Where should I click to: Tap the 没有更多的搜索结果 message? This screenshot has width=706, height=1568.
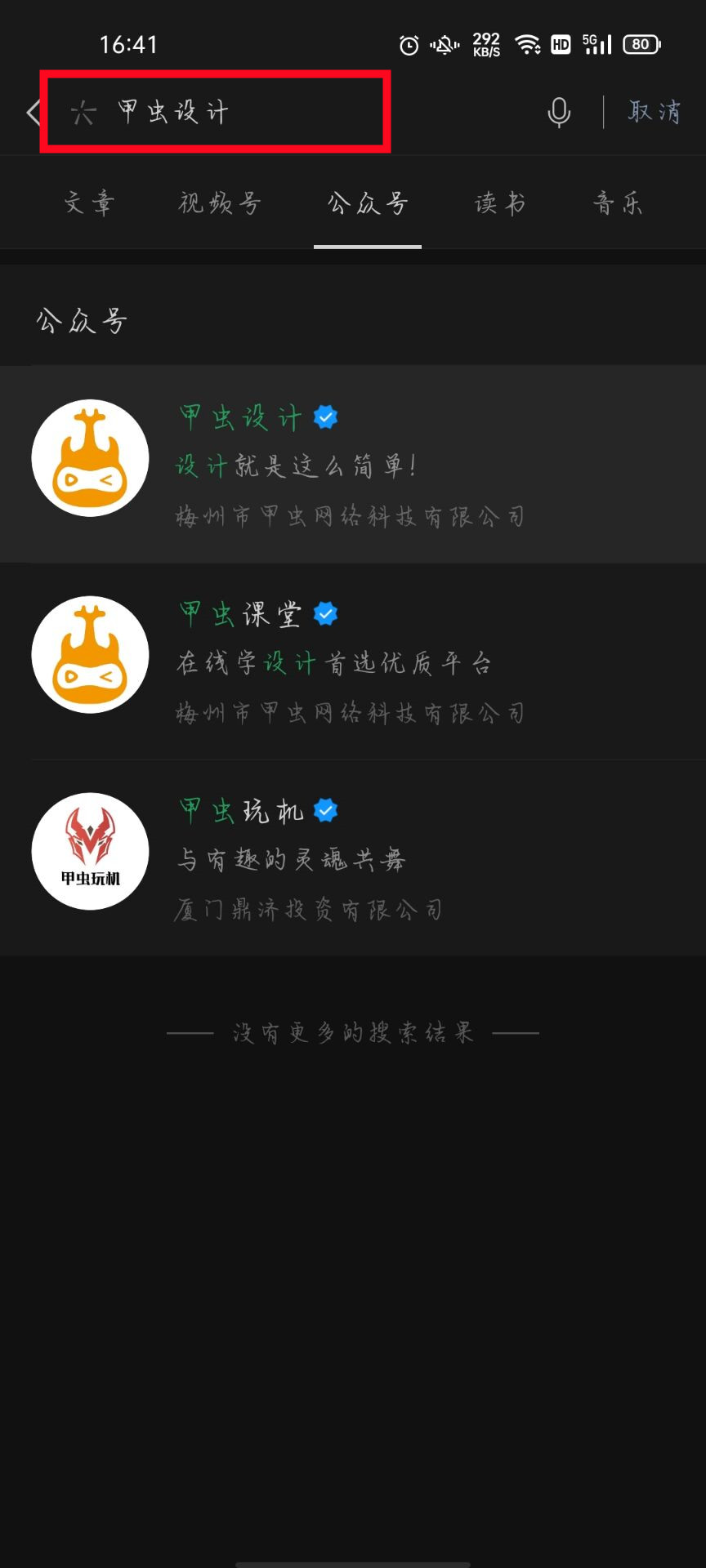pos(353,1031)
